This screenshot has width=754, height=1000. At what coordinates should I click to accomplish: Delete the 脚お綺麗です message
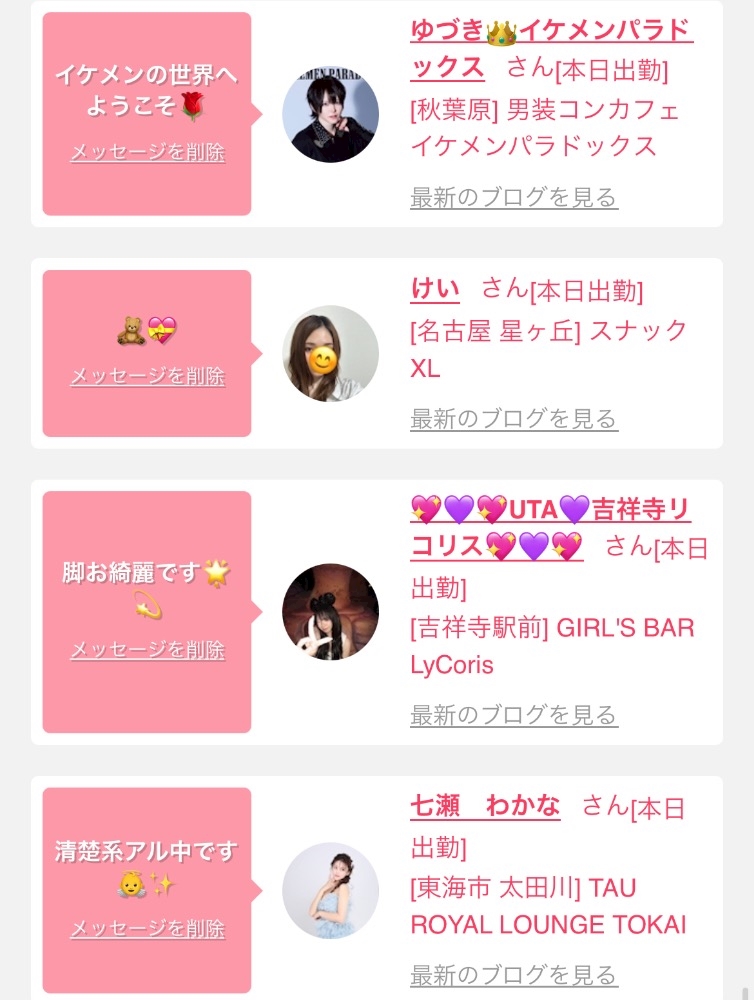pyautogui.click(x=147, y=650)
